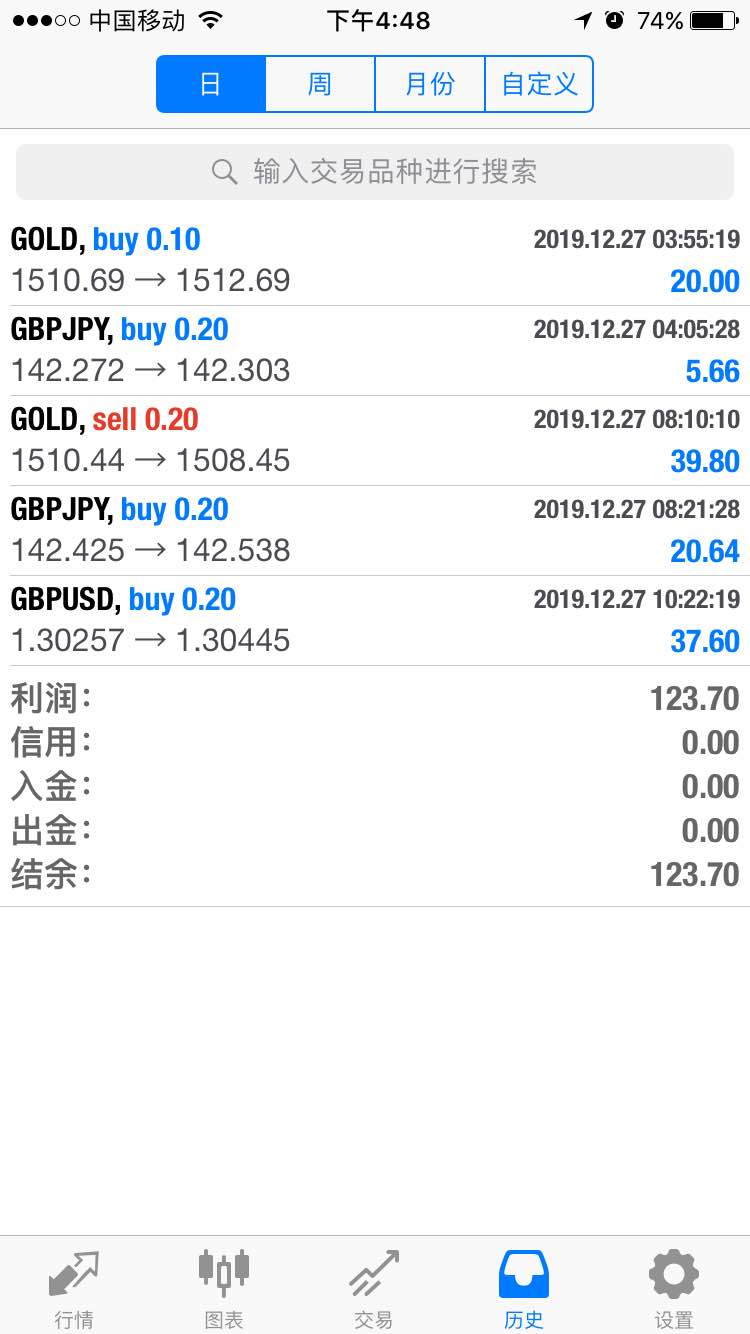Open the 设置 settings tab
750x1334 pixels.
(x=674, y=1287)
